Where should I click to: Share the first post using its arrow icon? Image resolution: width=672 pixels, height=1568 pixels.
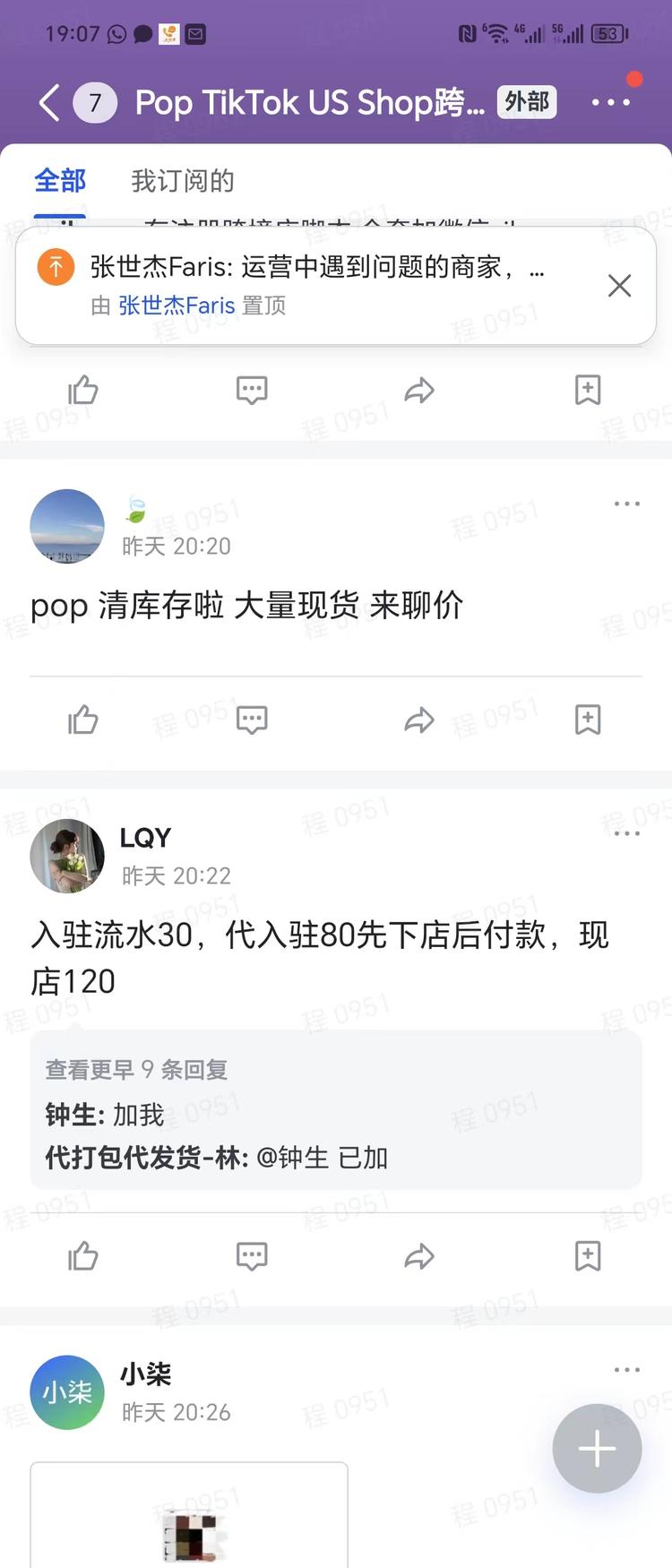[x=419, y=390]
